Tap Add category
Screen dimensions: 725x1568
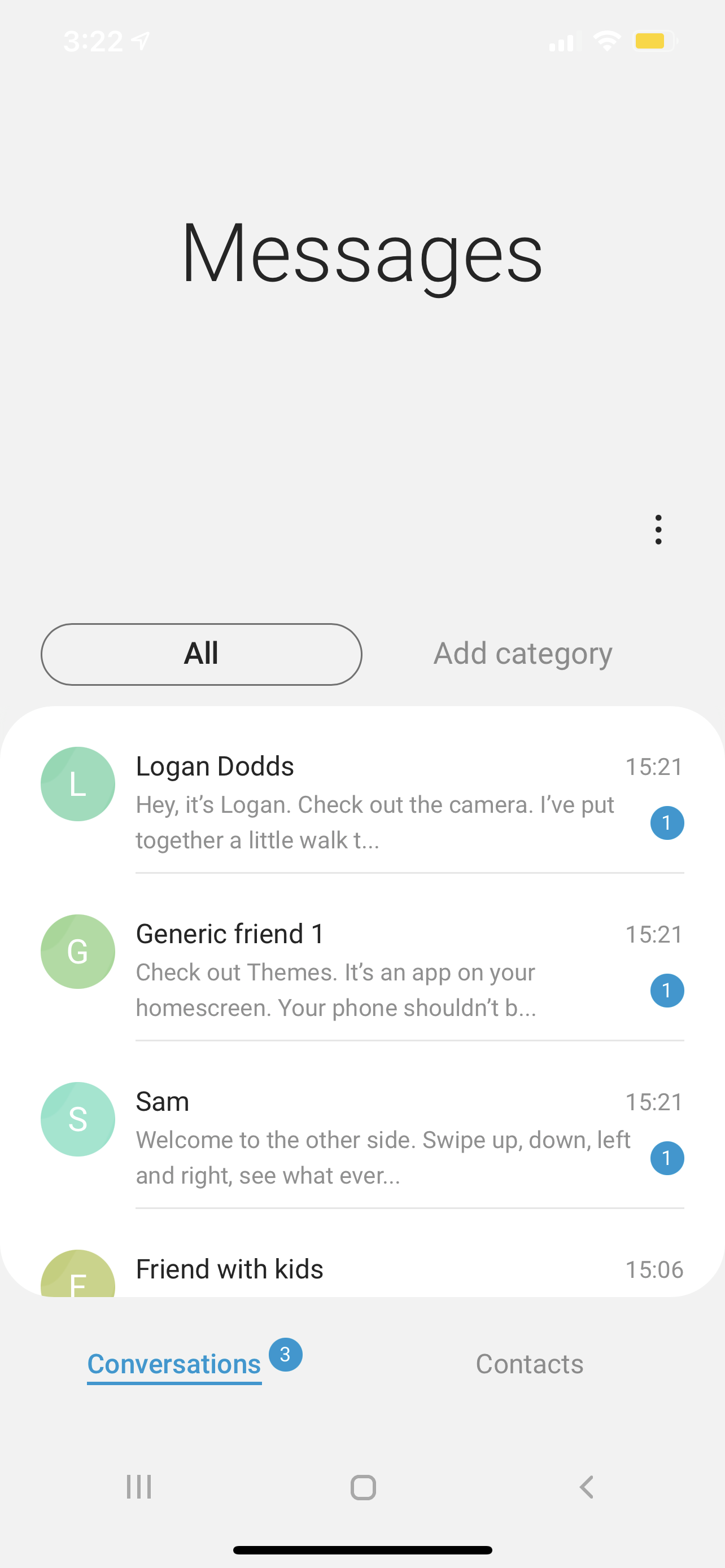click(x=522, y=654)
